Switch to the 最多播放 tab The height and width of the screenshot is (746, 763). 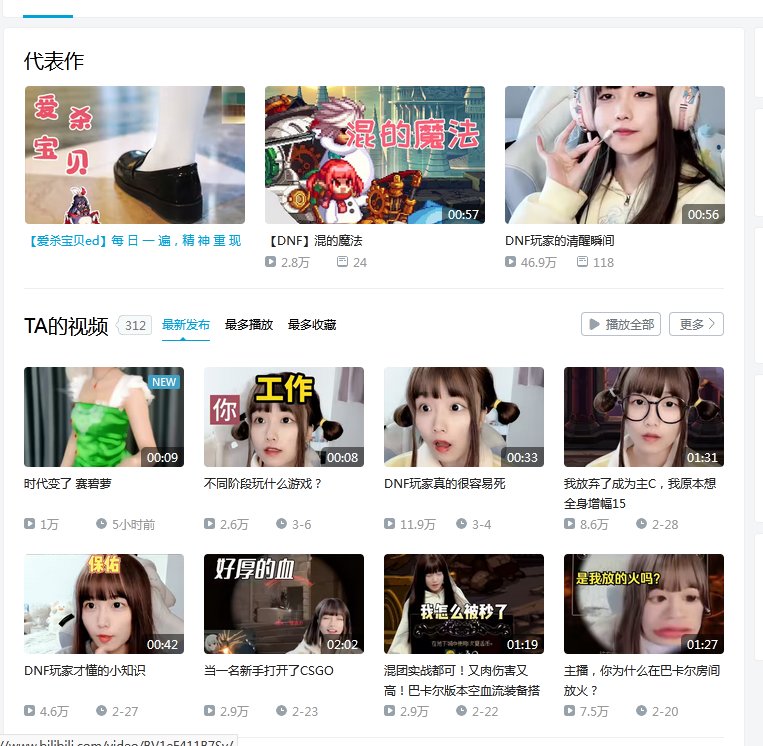click(249, 325)
